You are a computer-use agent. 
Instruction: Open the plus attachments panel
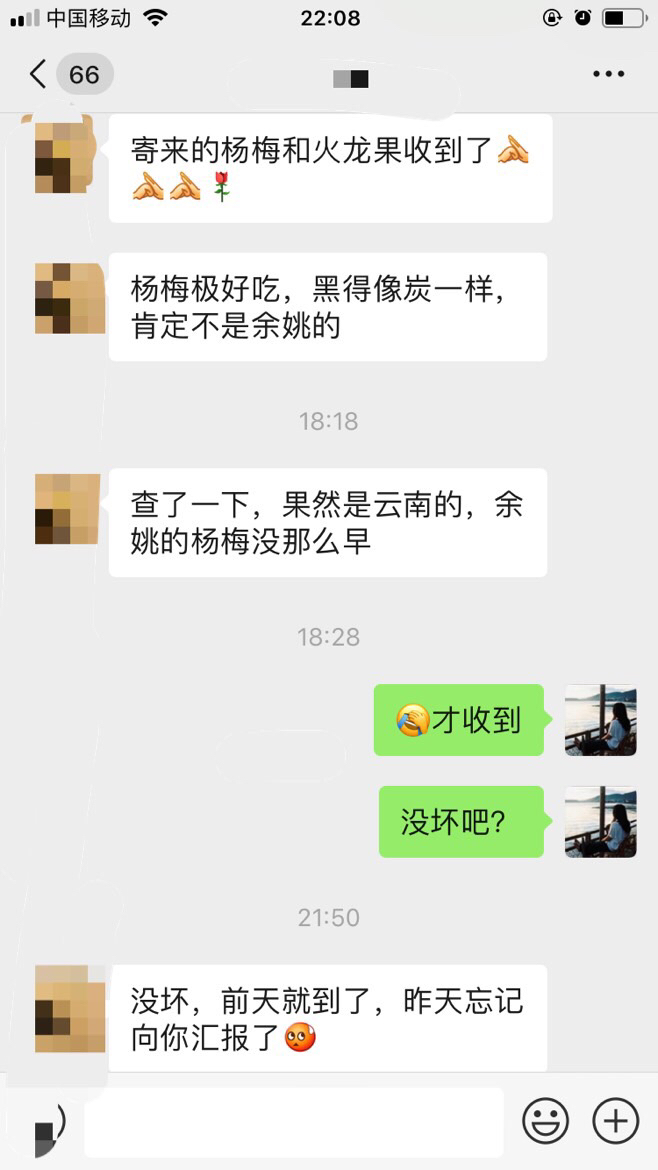[x=615, y=1121]
